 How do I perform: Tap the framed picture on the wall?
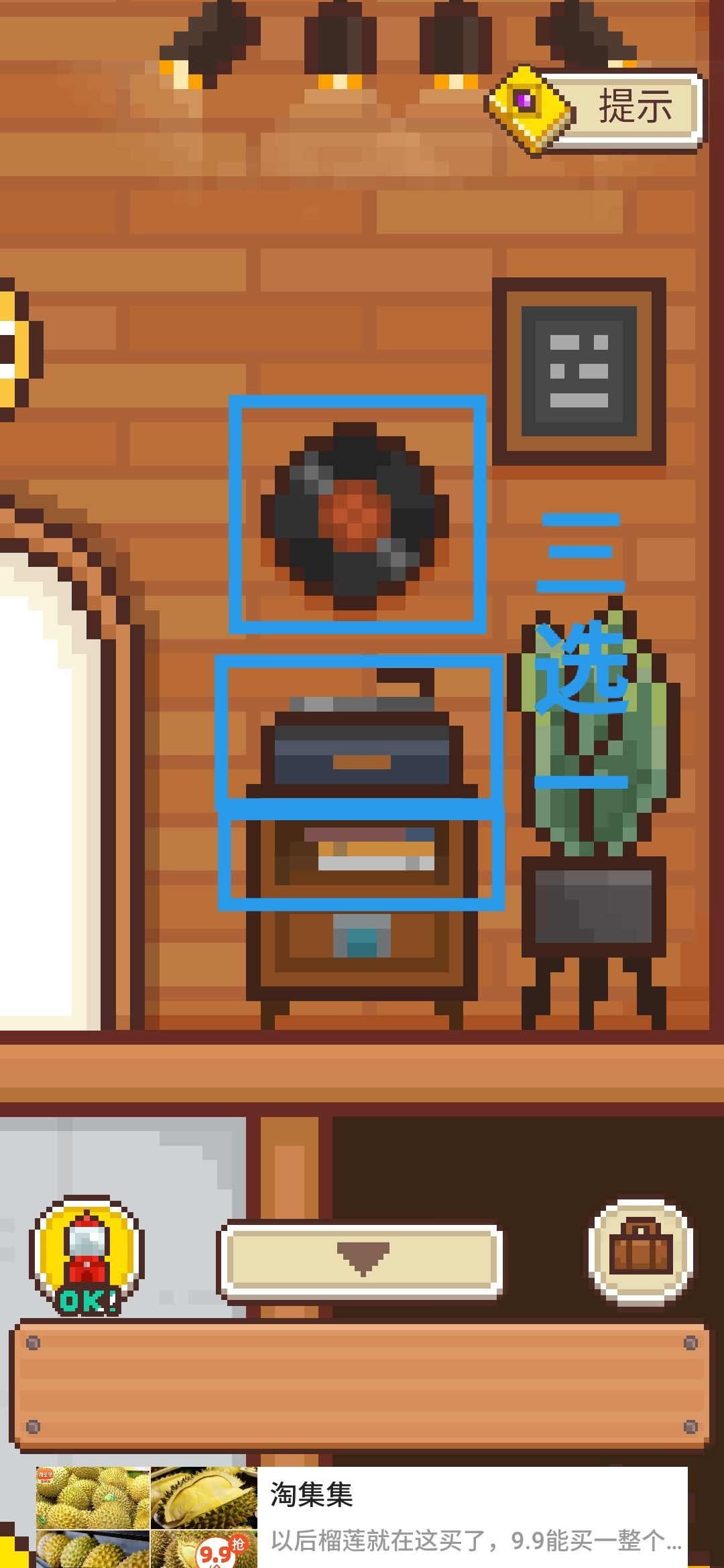pos(579,371)
